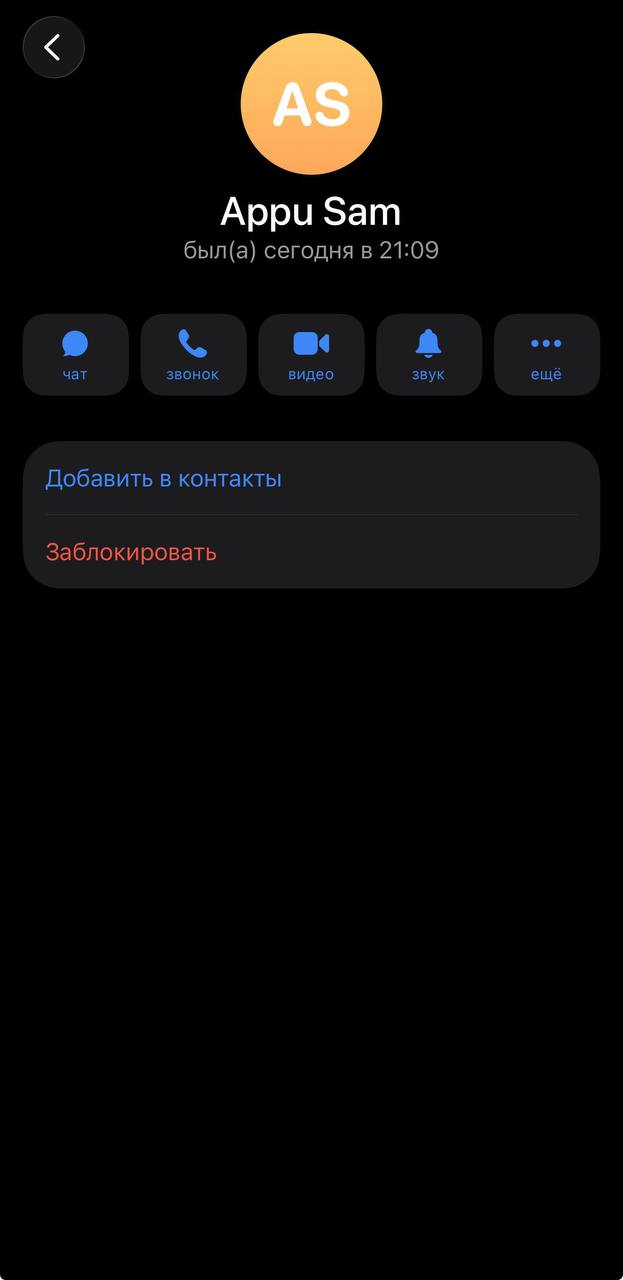This screenshot has height=1280, width=623.
Task: Open the ещё more options menu
Action: pos(547,355)
